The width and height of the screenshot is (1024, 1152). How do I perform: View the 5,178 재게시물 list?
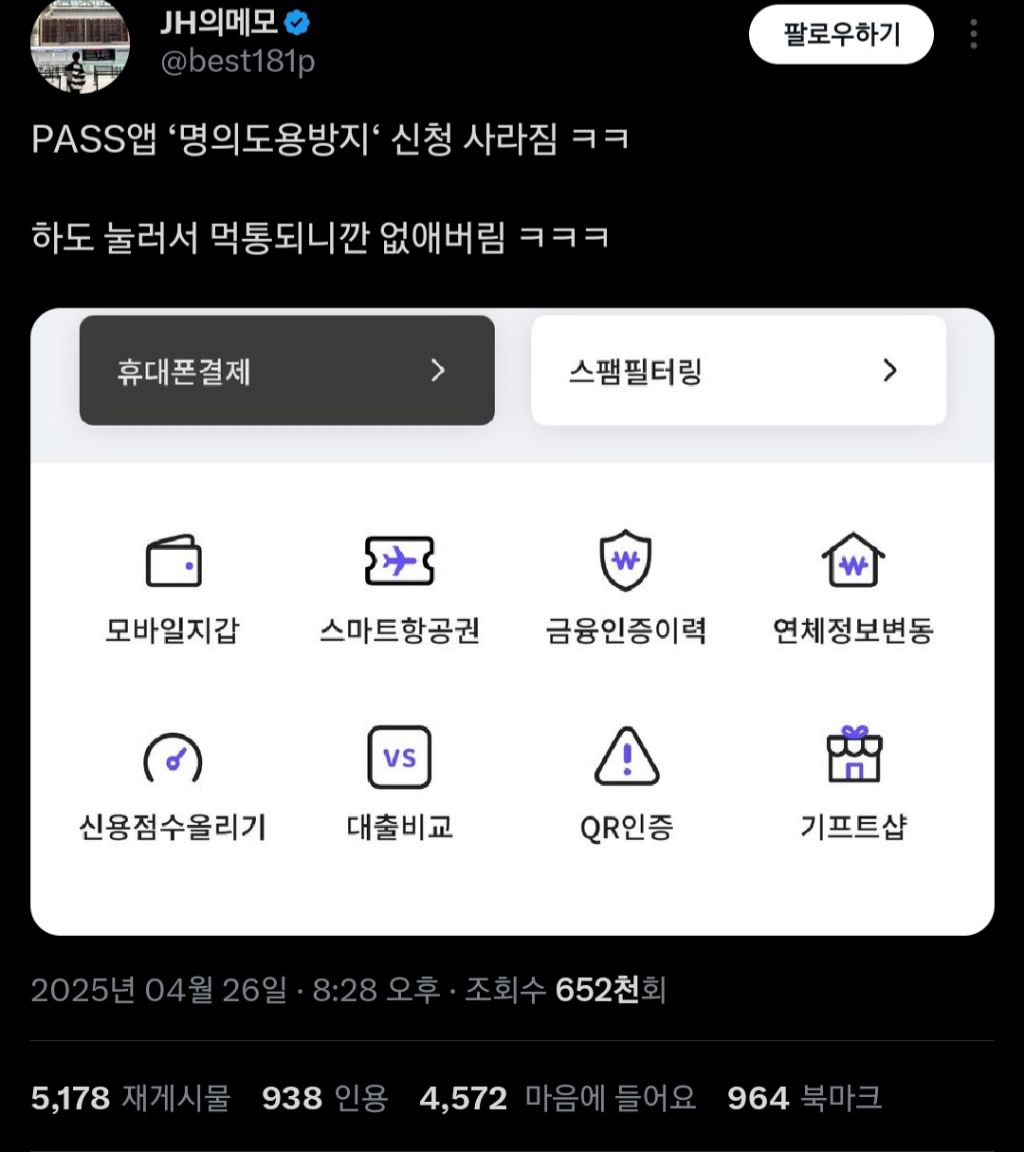pyautogui.click(x=131, y=1098)
